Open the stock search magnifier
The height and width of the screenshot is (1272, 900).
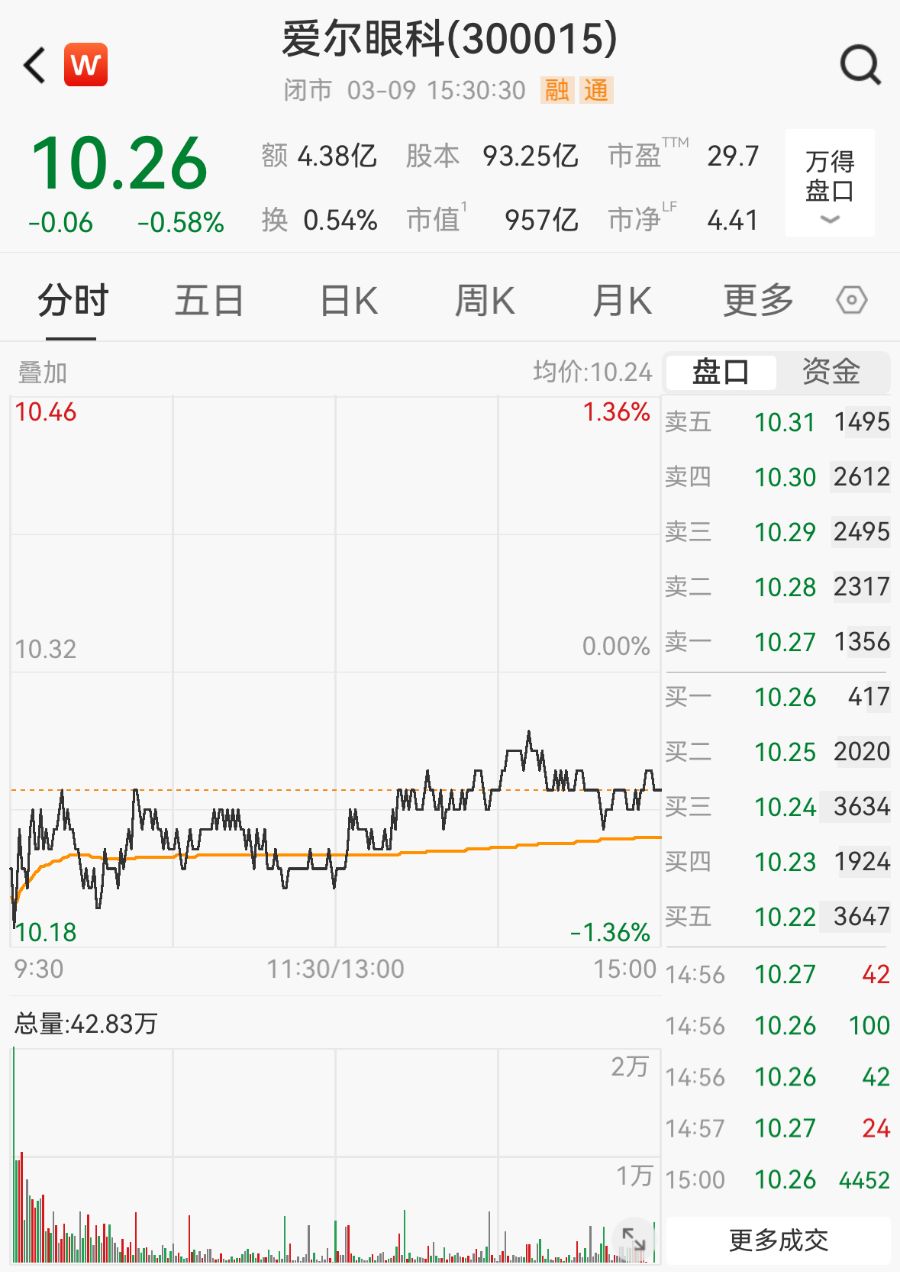point(859,66)
